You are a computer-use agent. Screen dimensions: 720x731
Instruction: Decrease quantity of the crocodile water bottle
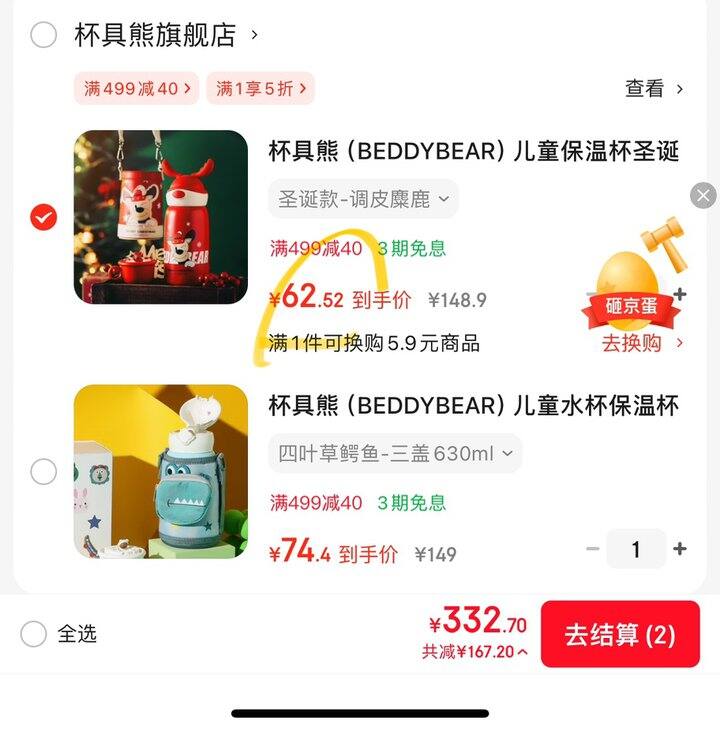click(x=593, y=549)
